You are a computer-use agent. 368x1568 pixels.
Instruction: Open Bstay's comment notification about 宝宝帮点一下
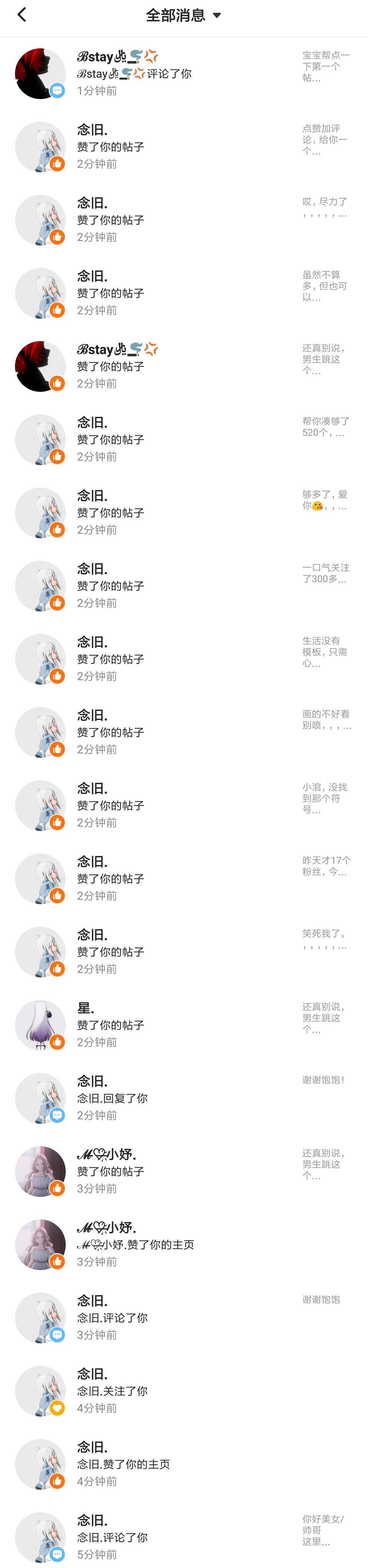(x=183, y=74)
